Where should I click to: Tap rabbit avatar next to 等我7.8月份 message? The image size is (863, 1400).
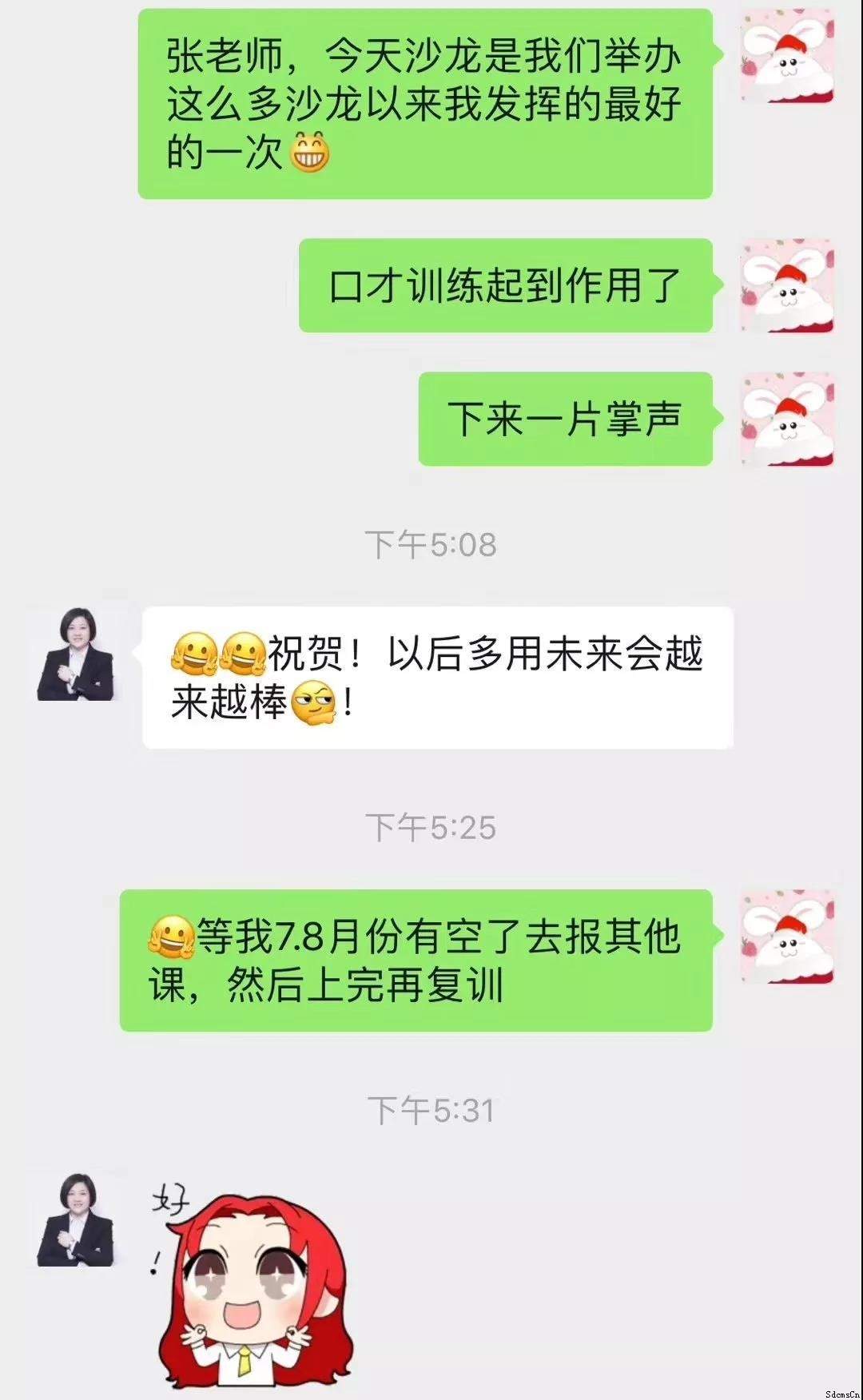tap(787, 937)
